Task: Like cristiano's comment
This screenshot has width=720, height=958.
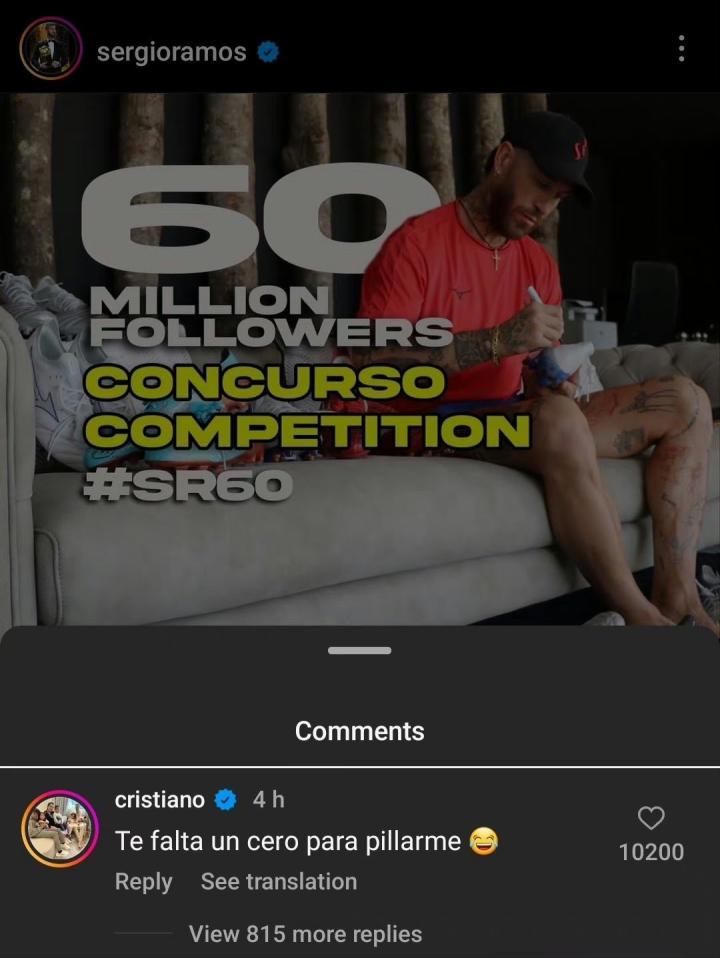Action: [651, 819]
